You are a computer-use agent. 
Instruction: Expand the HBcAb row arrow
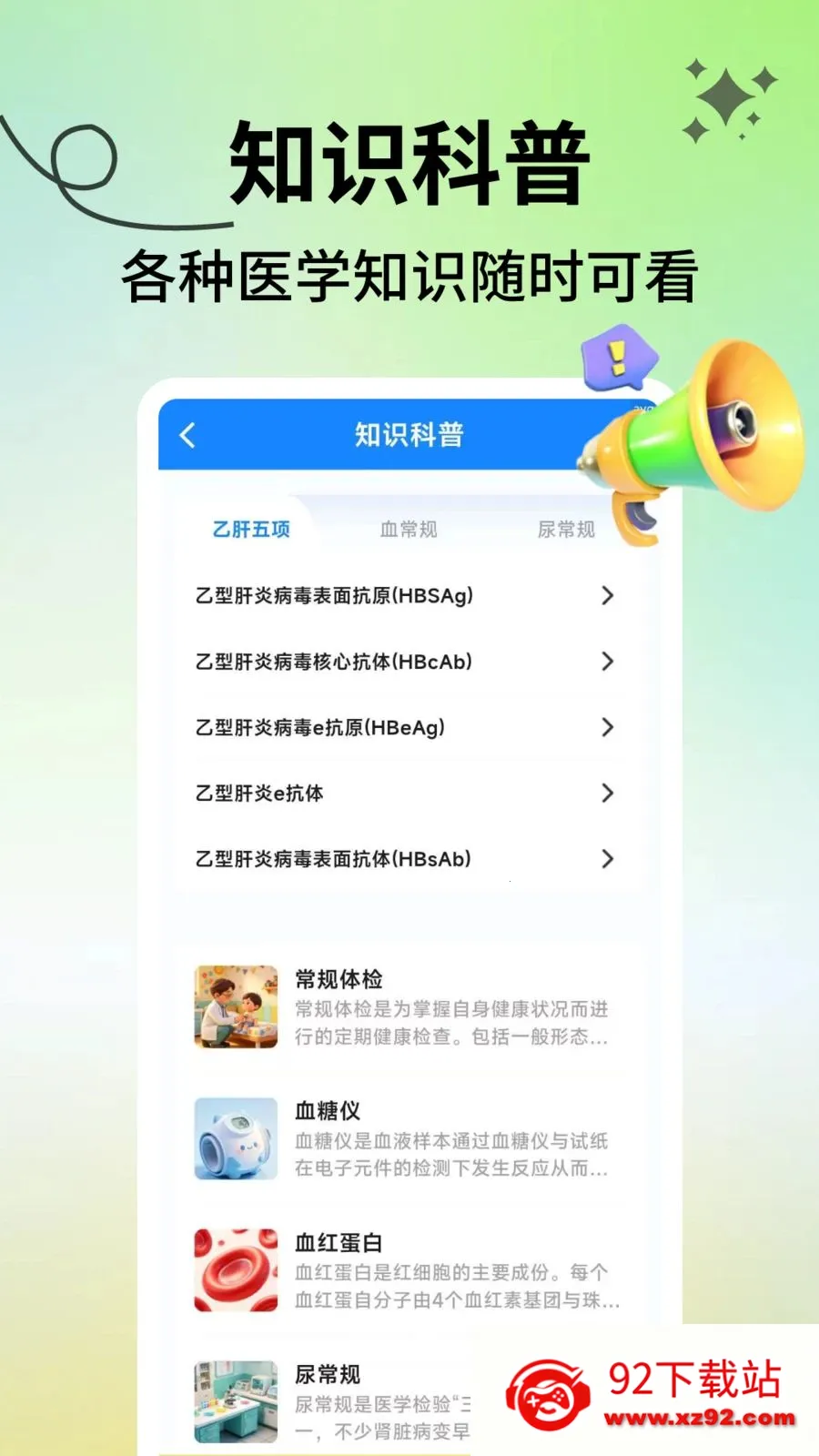coord(608,662)
